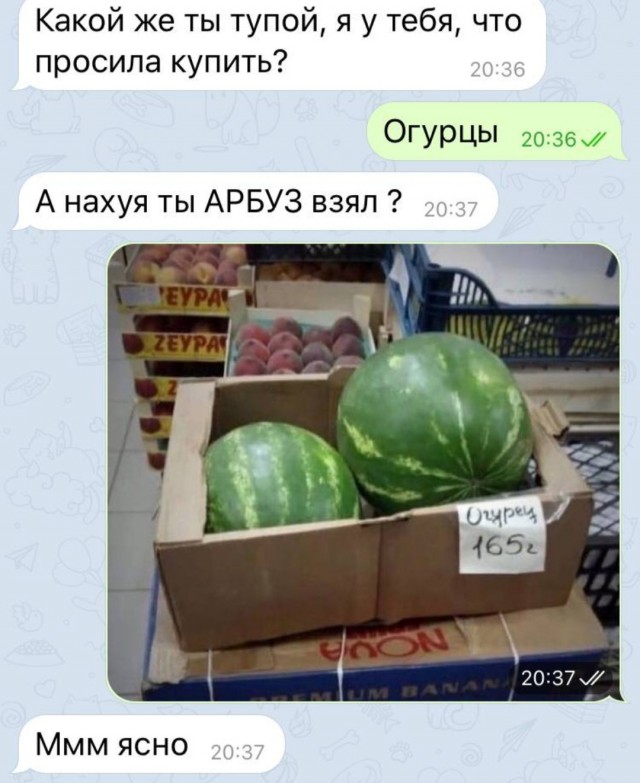Open the watermelon photo message

click(x=364, y=470)
